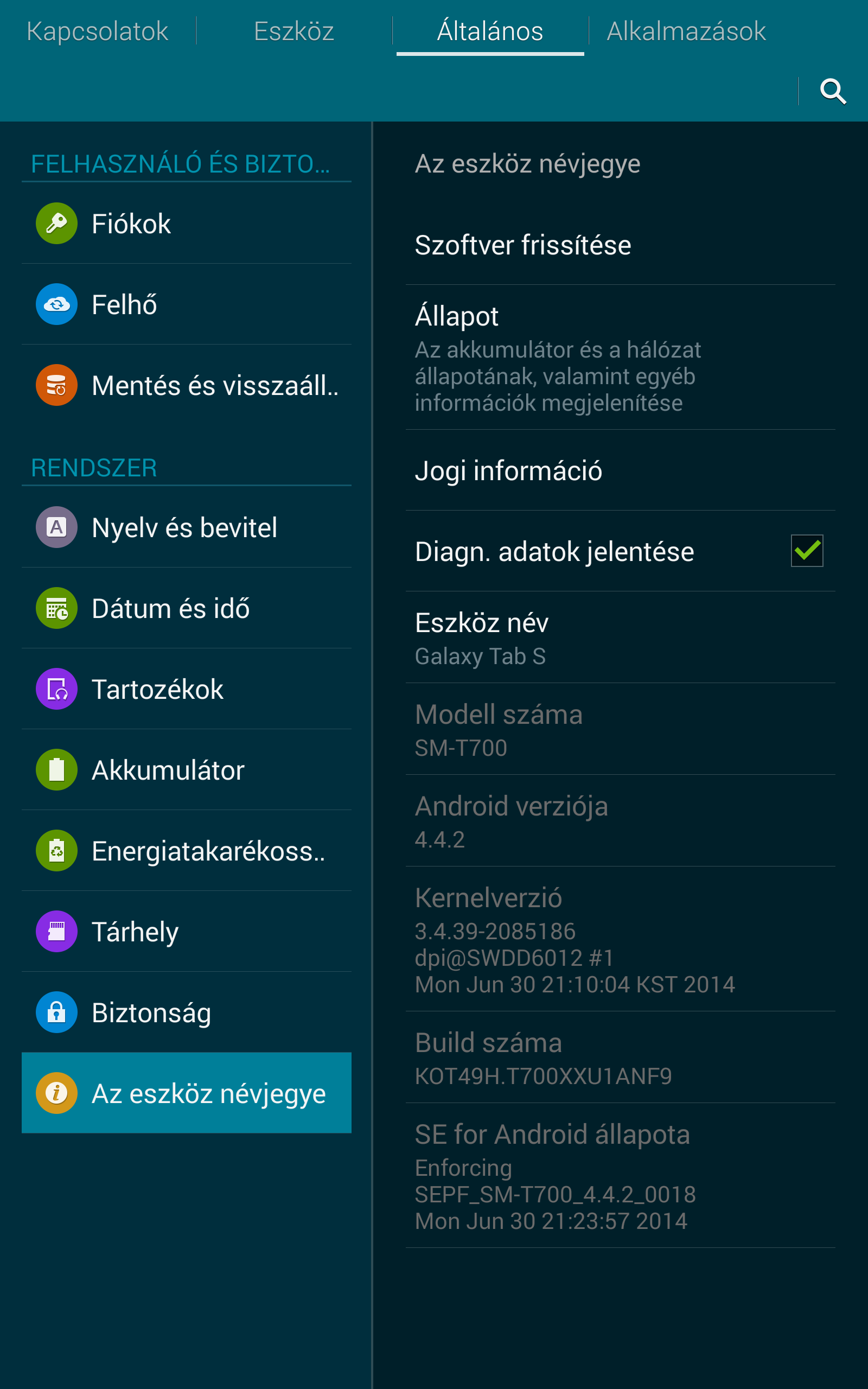Open Nyelv és bevitel settings
The image size is (868, 1389).
(186, 527)
